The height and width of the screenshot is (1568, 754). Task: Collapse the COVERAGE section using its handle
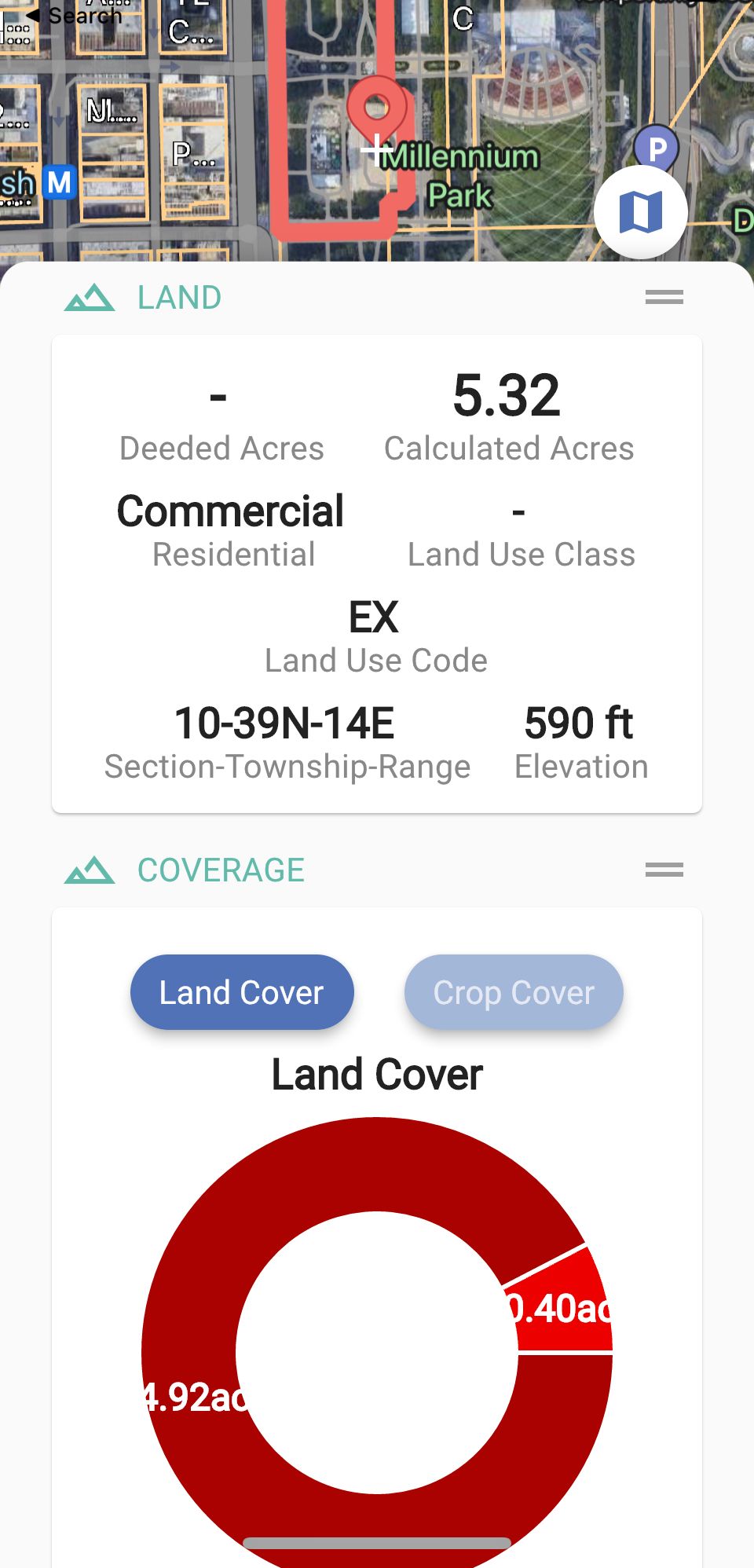pos(664,870)
